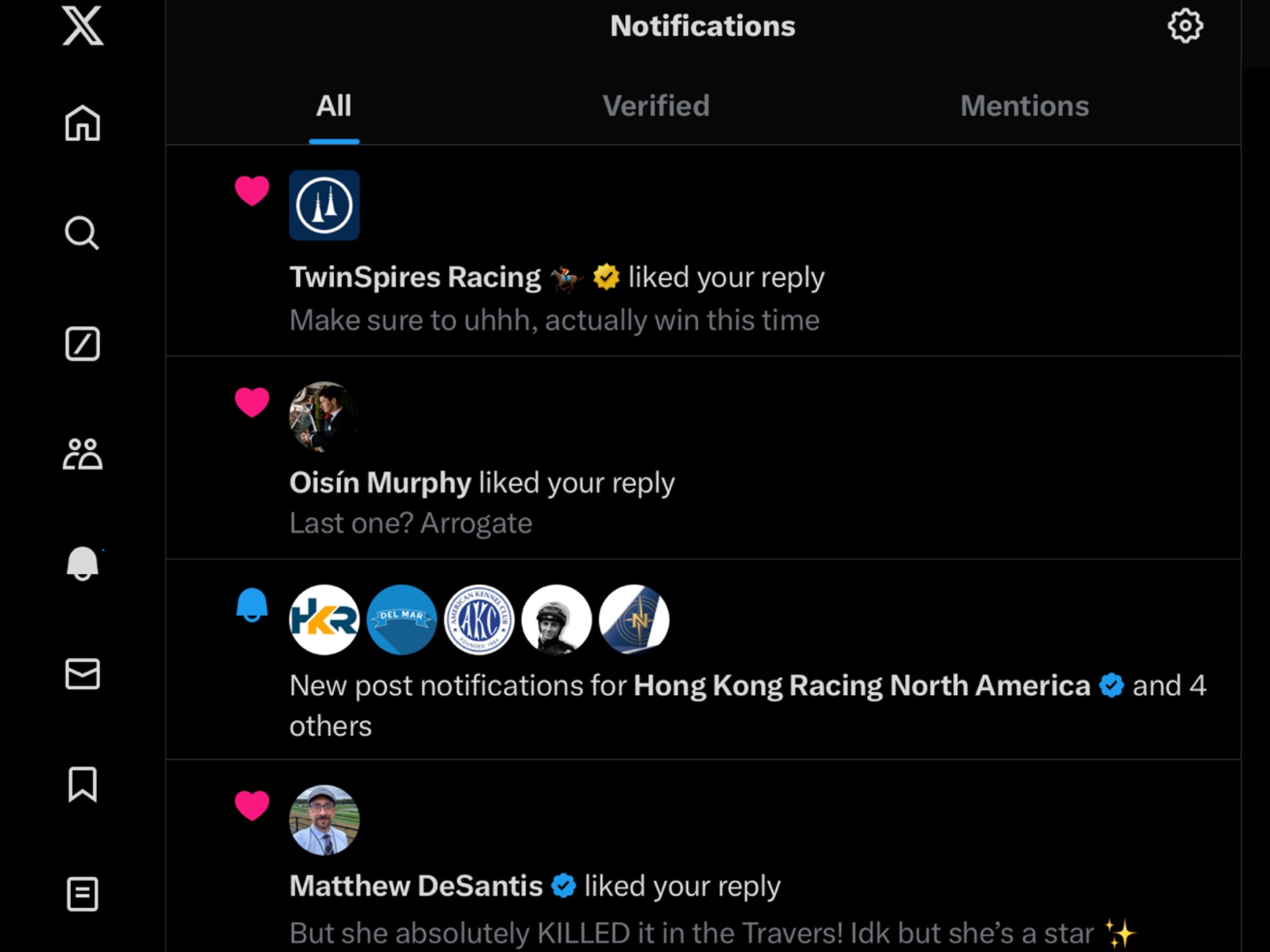Screen dimensions: 1270x952
Task: View TwinSpires Racing profile picture
Action: click(324, 205)
